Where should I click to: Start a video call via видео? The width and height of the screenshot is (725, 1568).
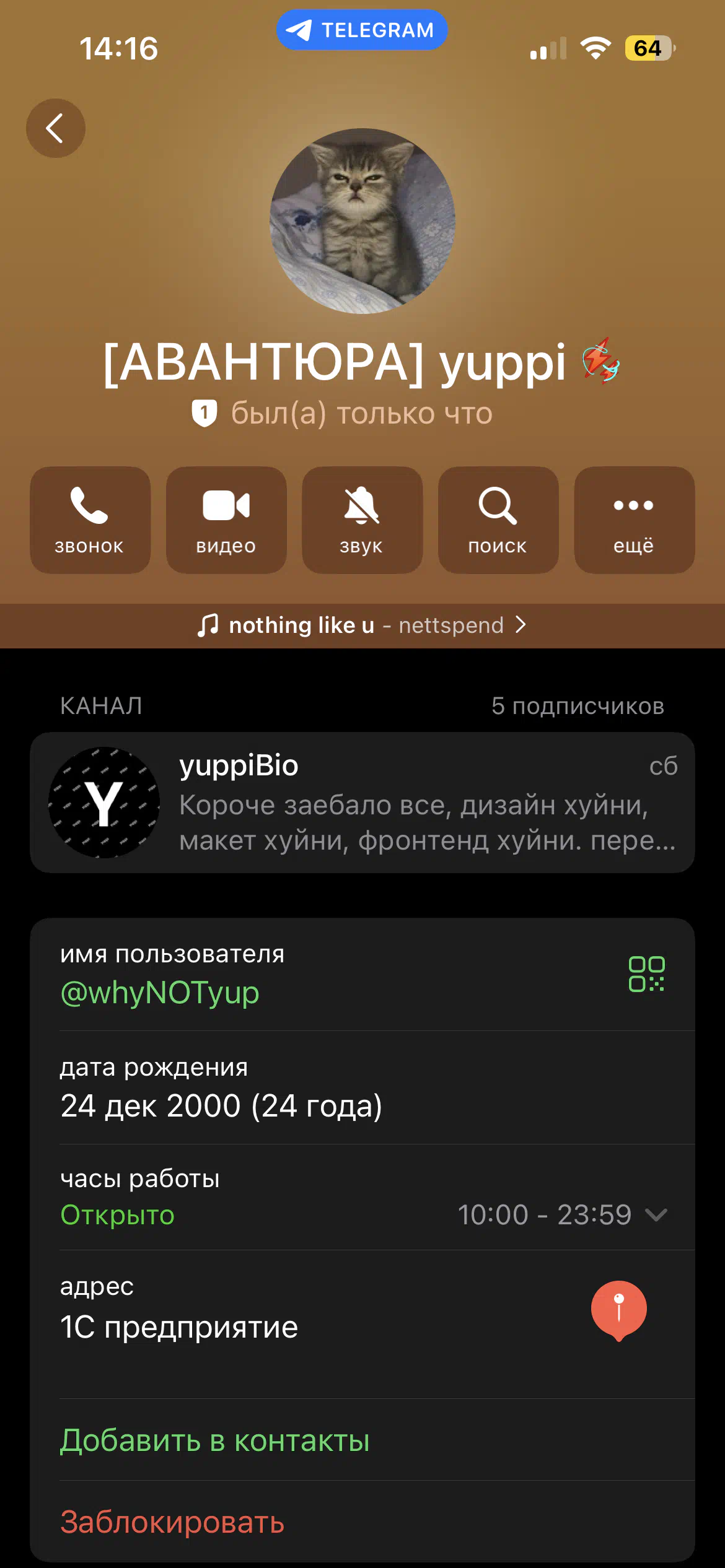(x=226, y=520)
